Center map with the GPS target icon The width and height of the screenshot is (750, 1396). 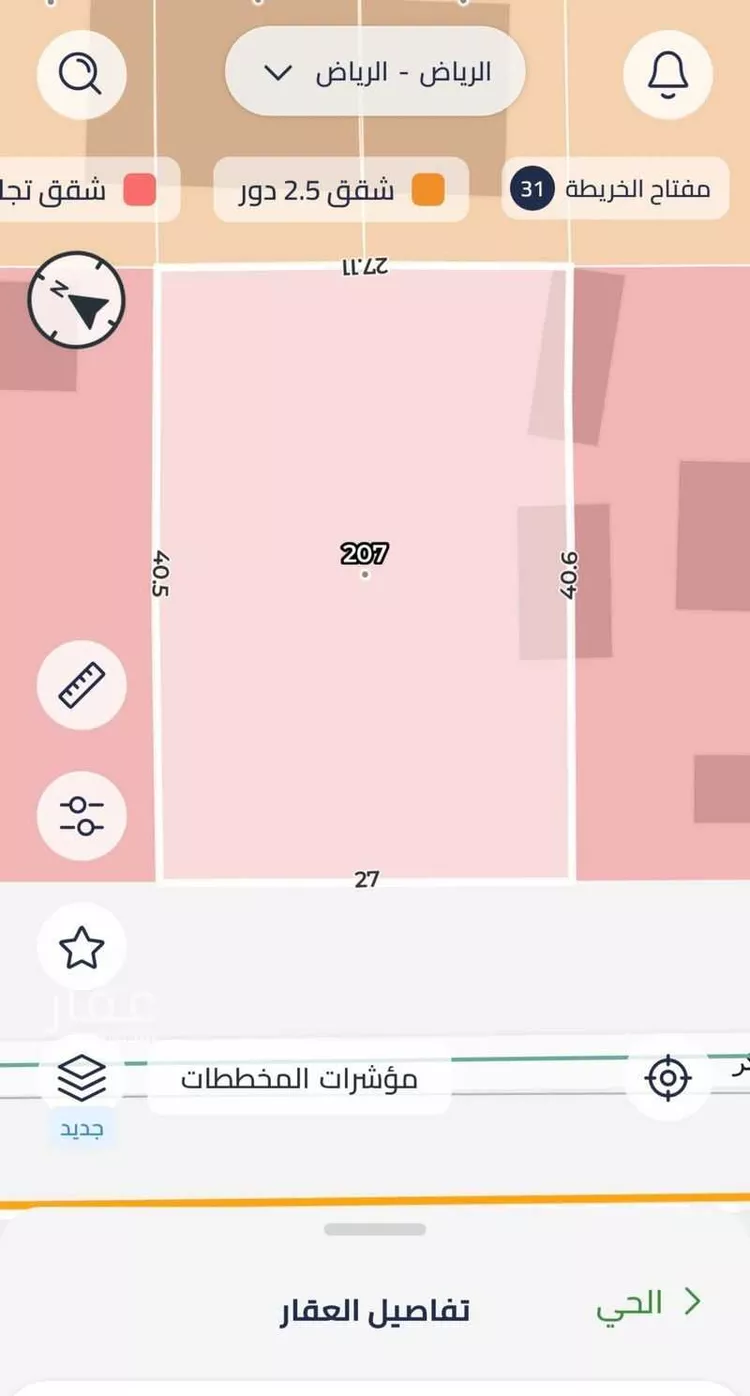667,1078
